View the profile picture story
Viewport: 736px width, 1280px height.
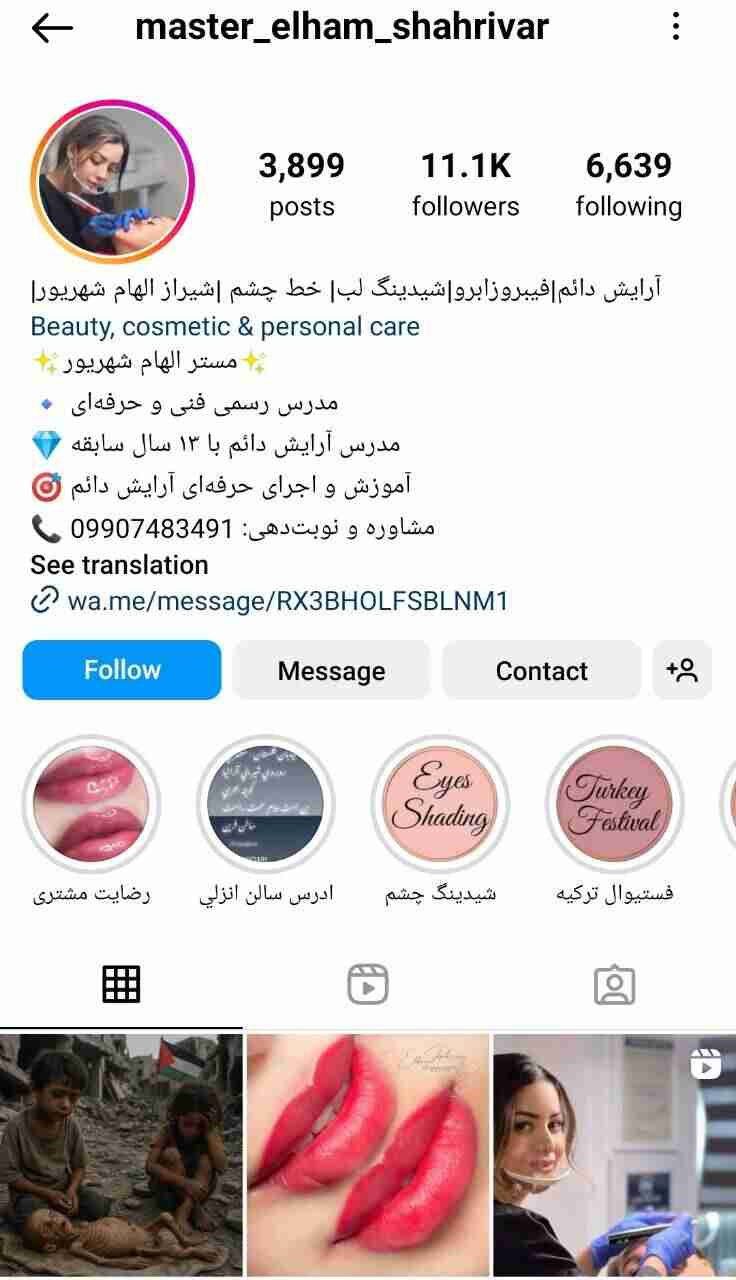click(x=112, y=180)
